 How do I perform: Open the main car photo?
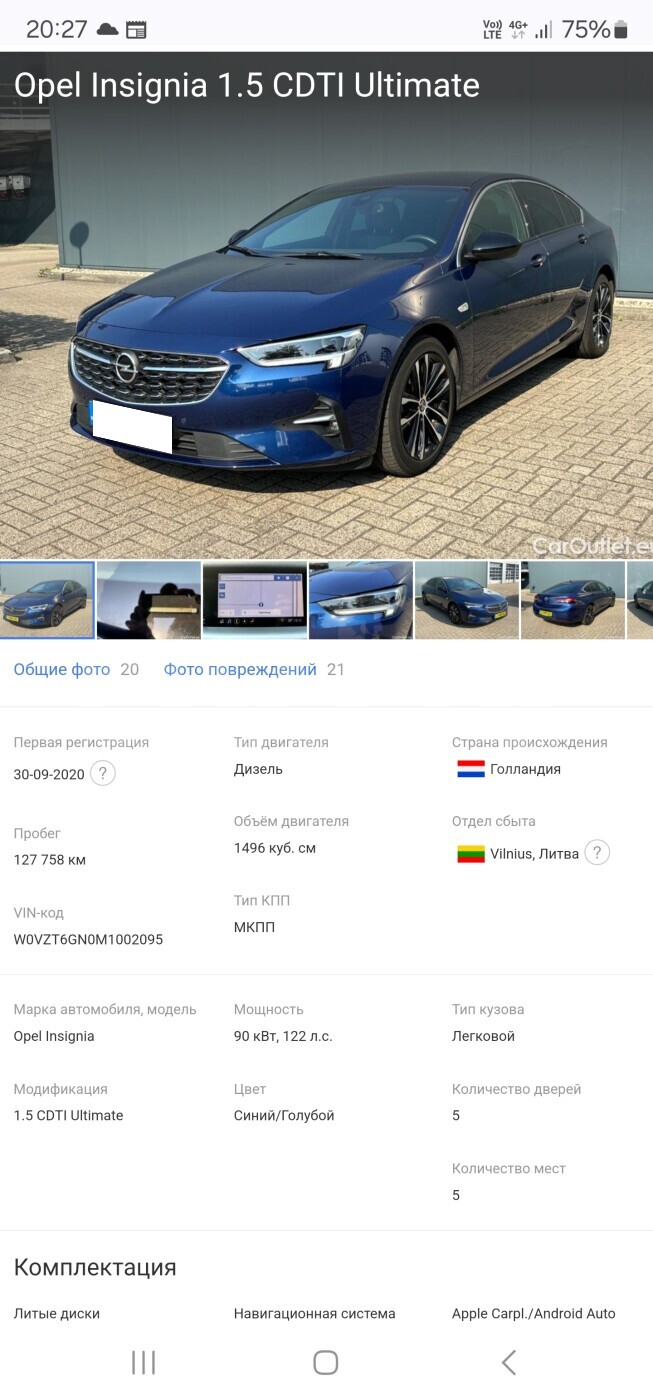[326, 305]
